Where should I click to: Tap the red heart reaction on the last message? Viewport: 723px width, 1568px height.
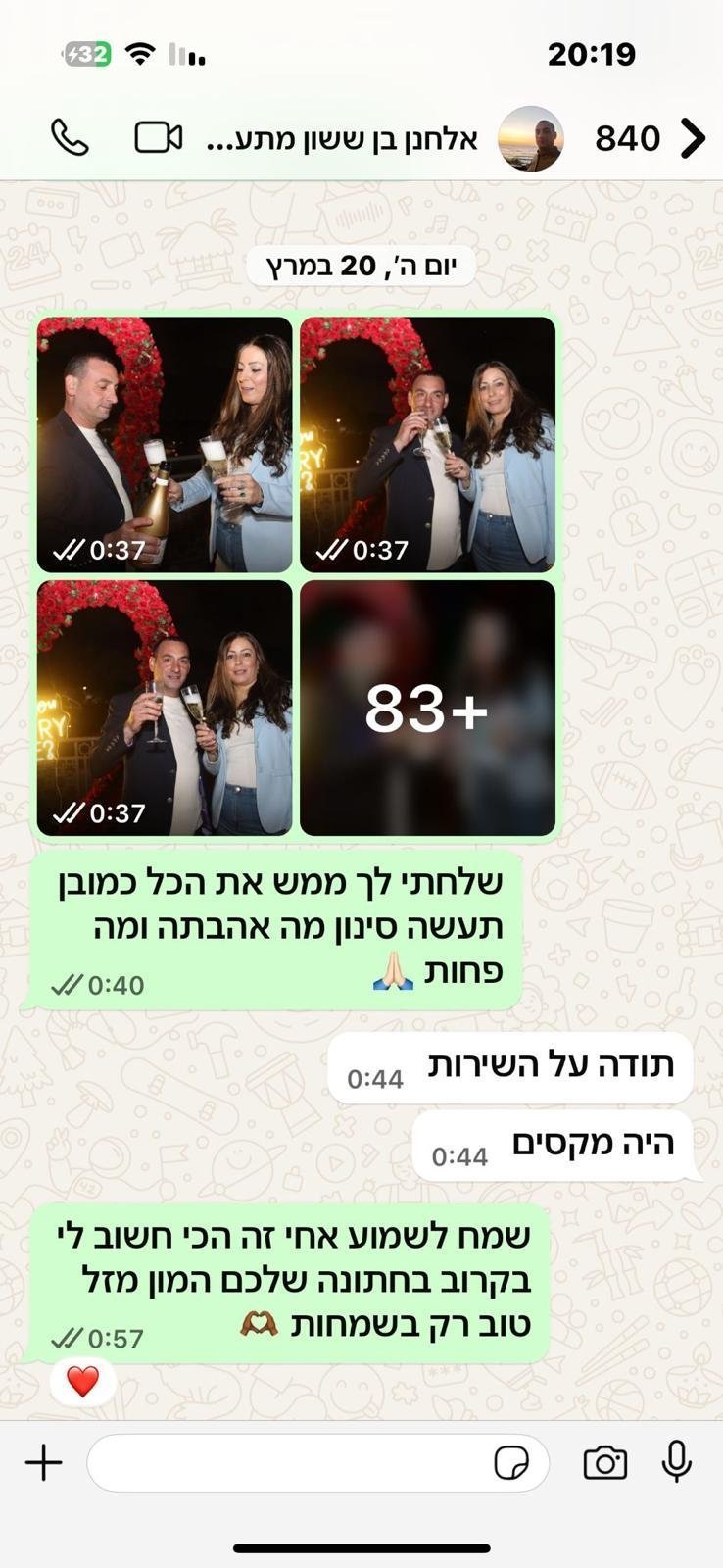83,1382
